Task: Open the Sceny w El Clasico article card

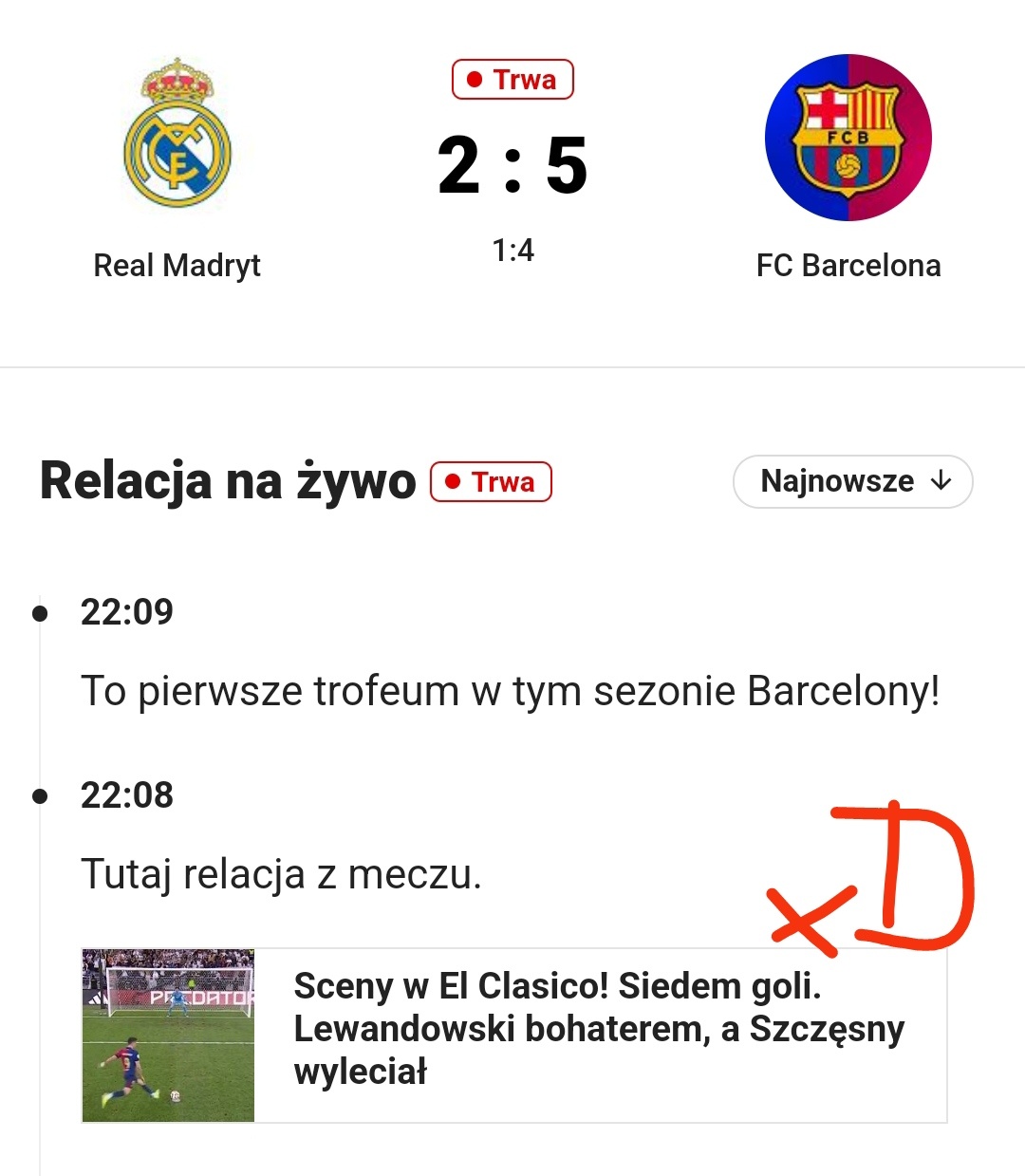Action: click(598, 1029)
